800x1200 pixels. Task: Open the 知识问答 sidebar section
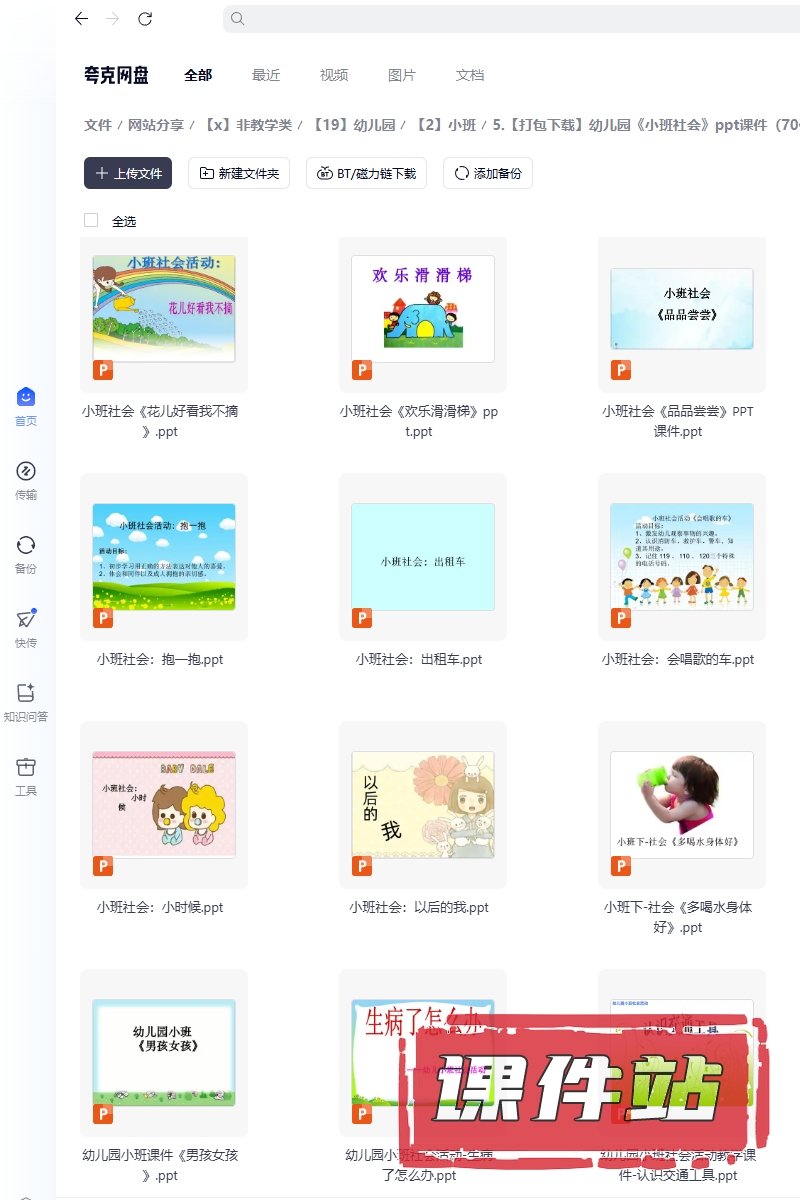tap(26, 702)
